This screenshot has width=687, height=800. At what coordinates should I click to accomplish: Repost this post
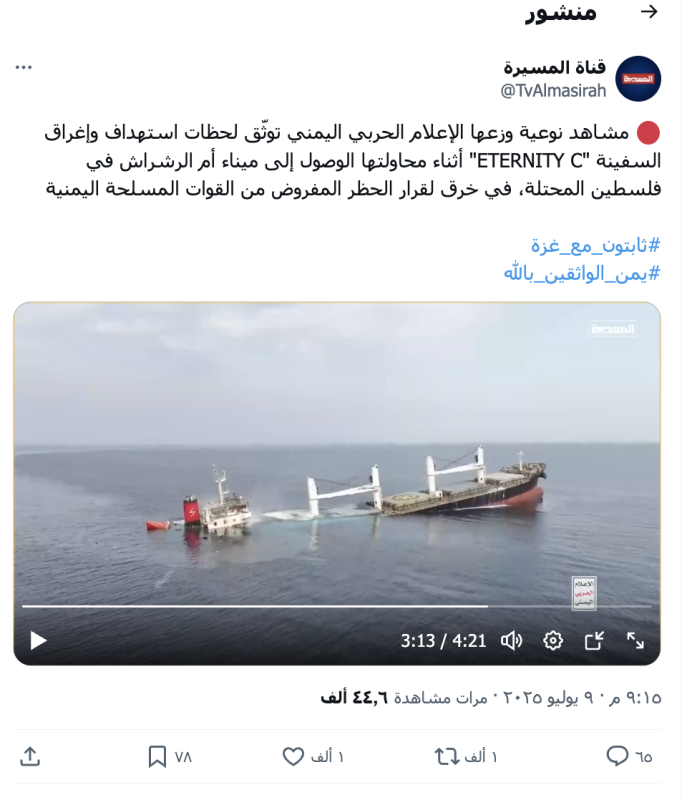447,756
